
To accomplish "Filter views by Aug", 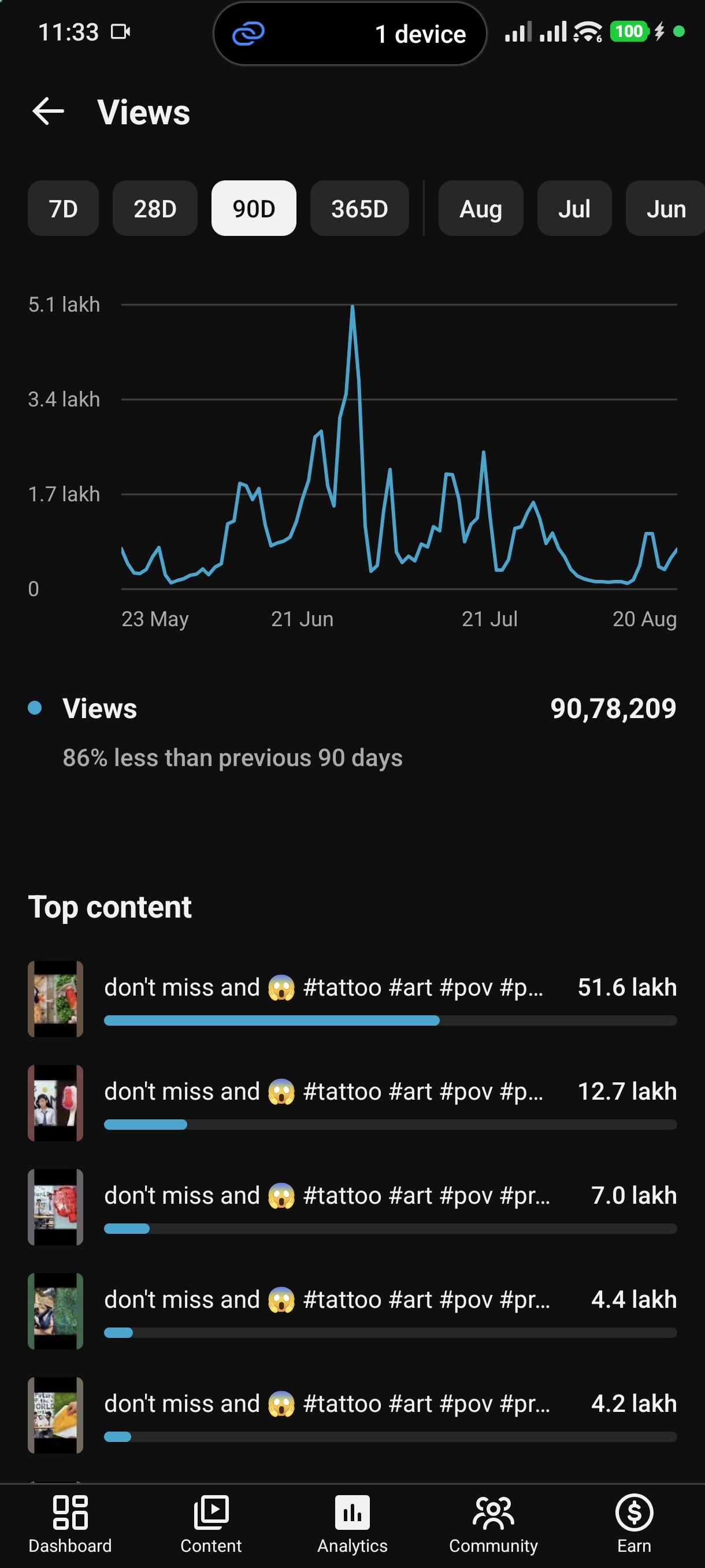I will [x=481, y=209].
